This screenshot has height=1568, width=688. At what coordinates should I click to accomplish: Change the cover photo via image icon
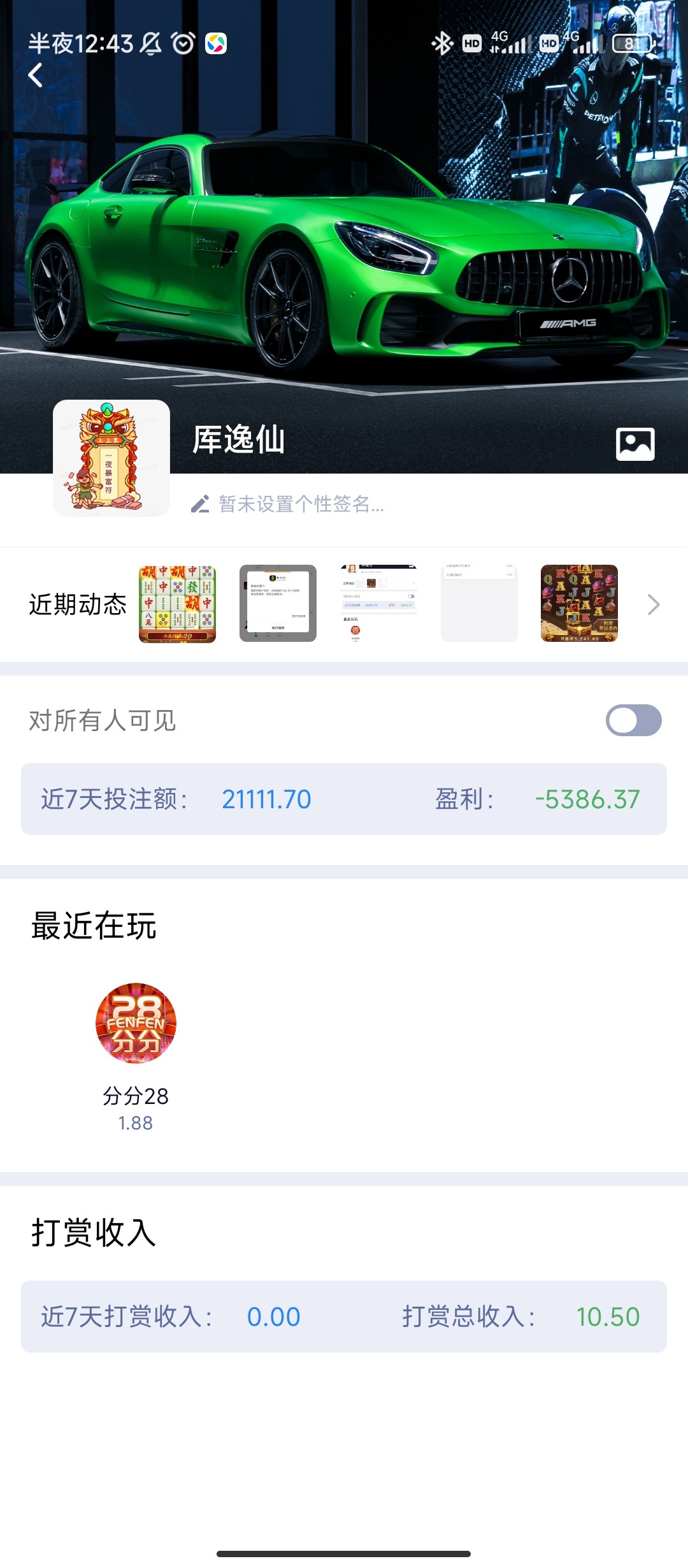click(x=635, y=444)
